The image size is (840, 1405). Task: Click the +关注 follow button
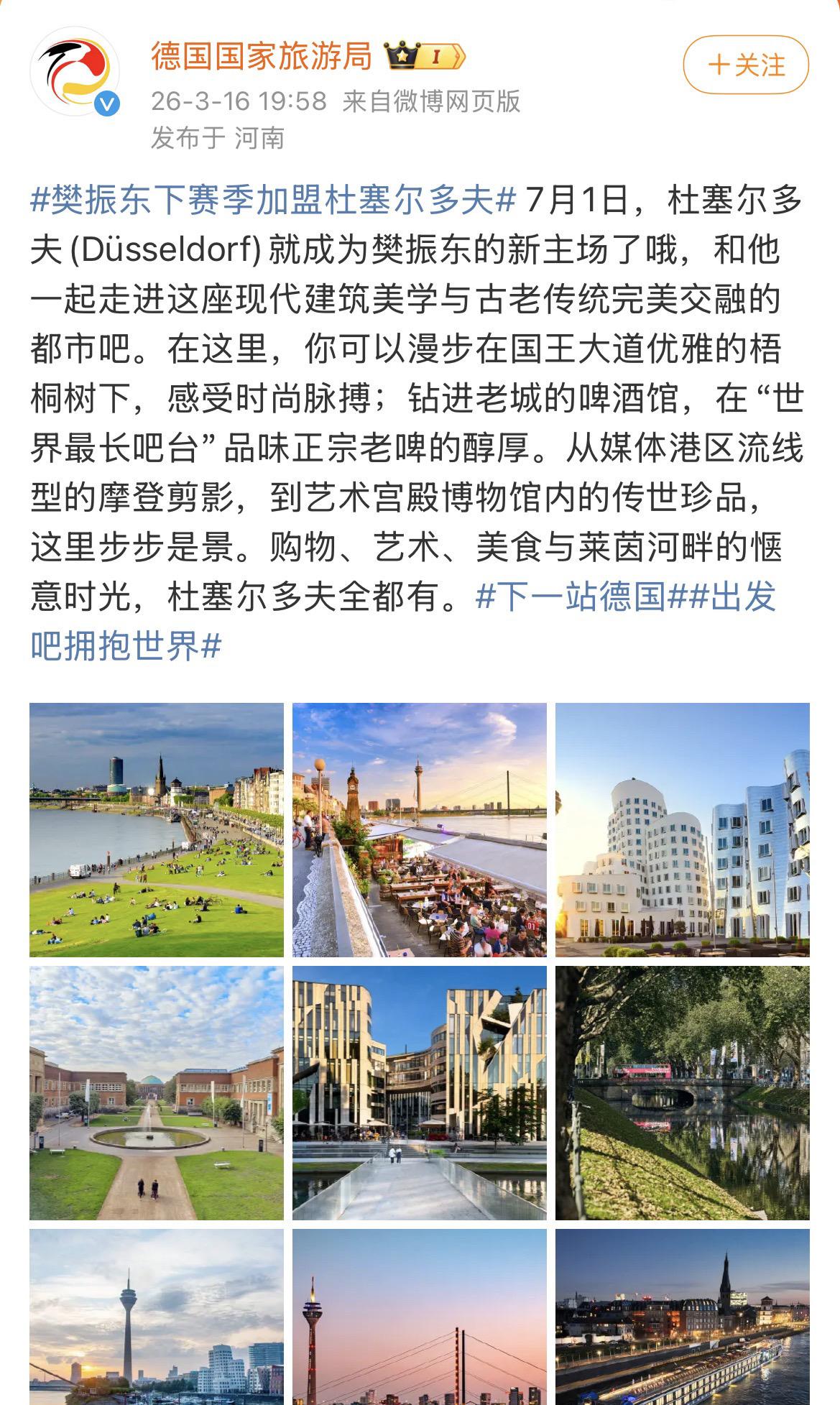[747, 61]
